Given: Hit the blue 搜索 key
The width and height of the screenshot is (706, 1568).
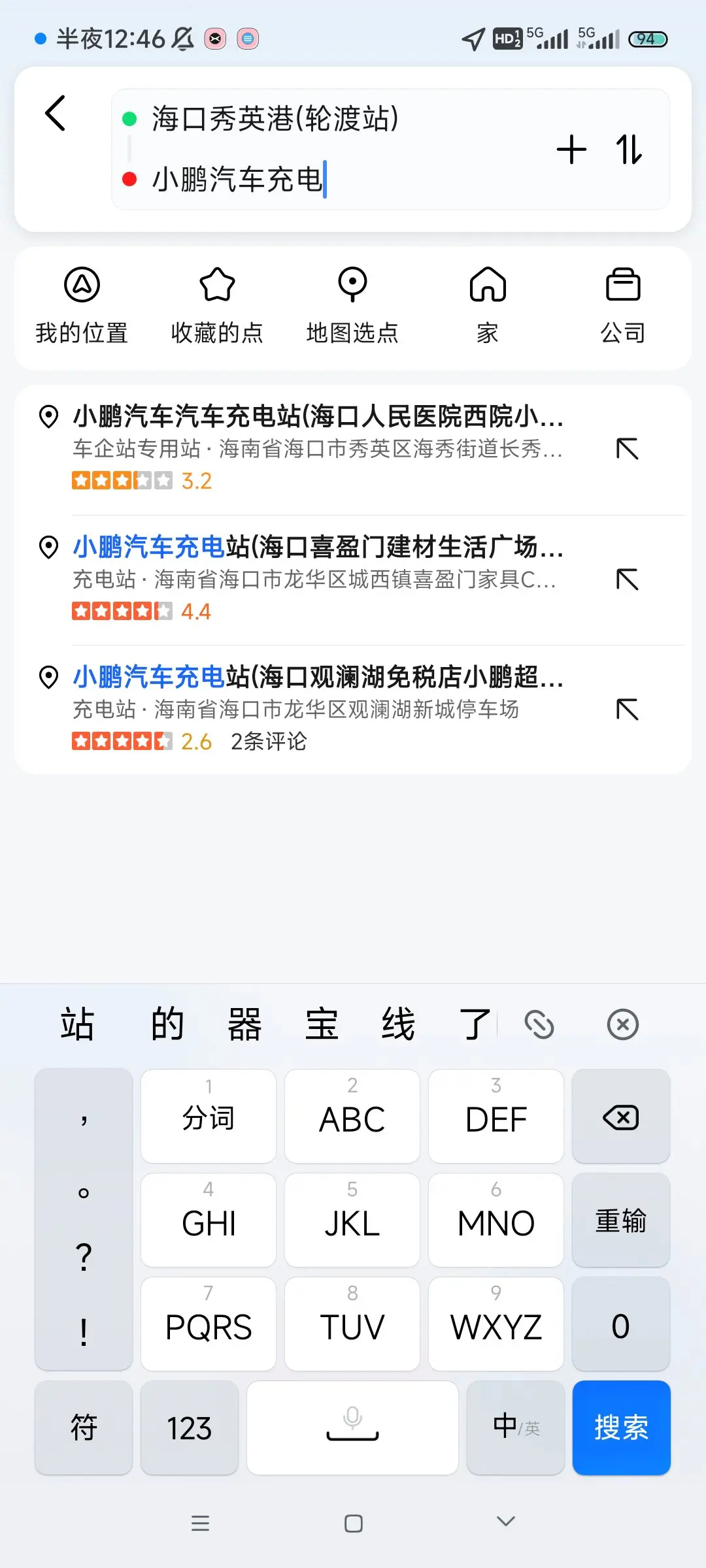Looking at the screenshot, I should (x=621, y=1428).
